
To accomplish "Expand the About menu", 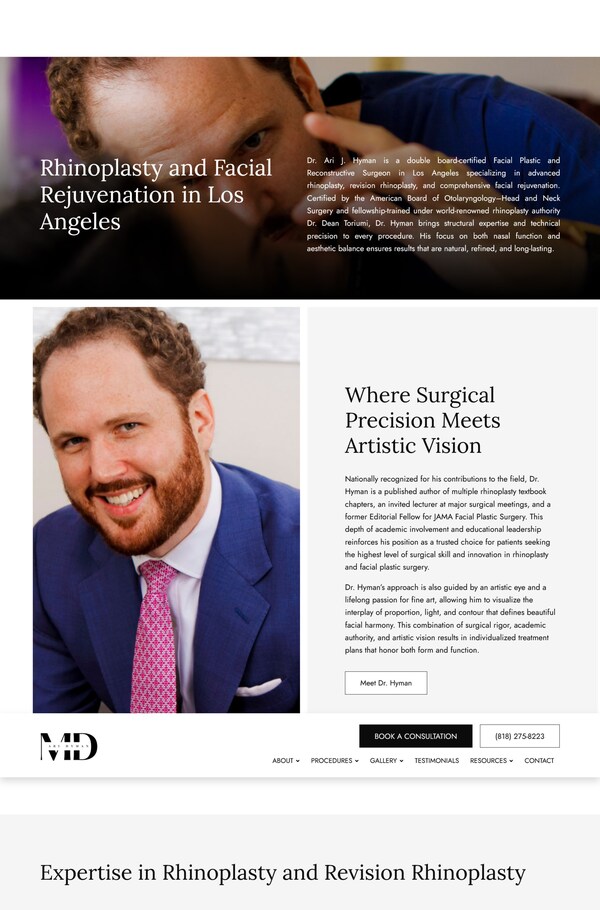I will 285,761.
